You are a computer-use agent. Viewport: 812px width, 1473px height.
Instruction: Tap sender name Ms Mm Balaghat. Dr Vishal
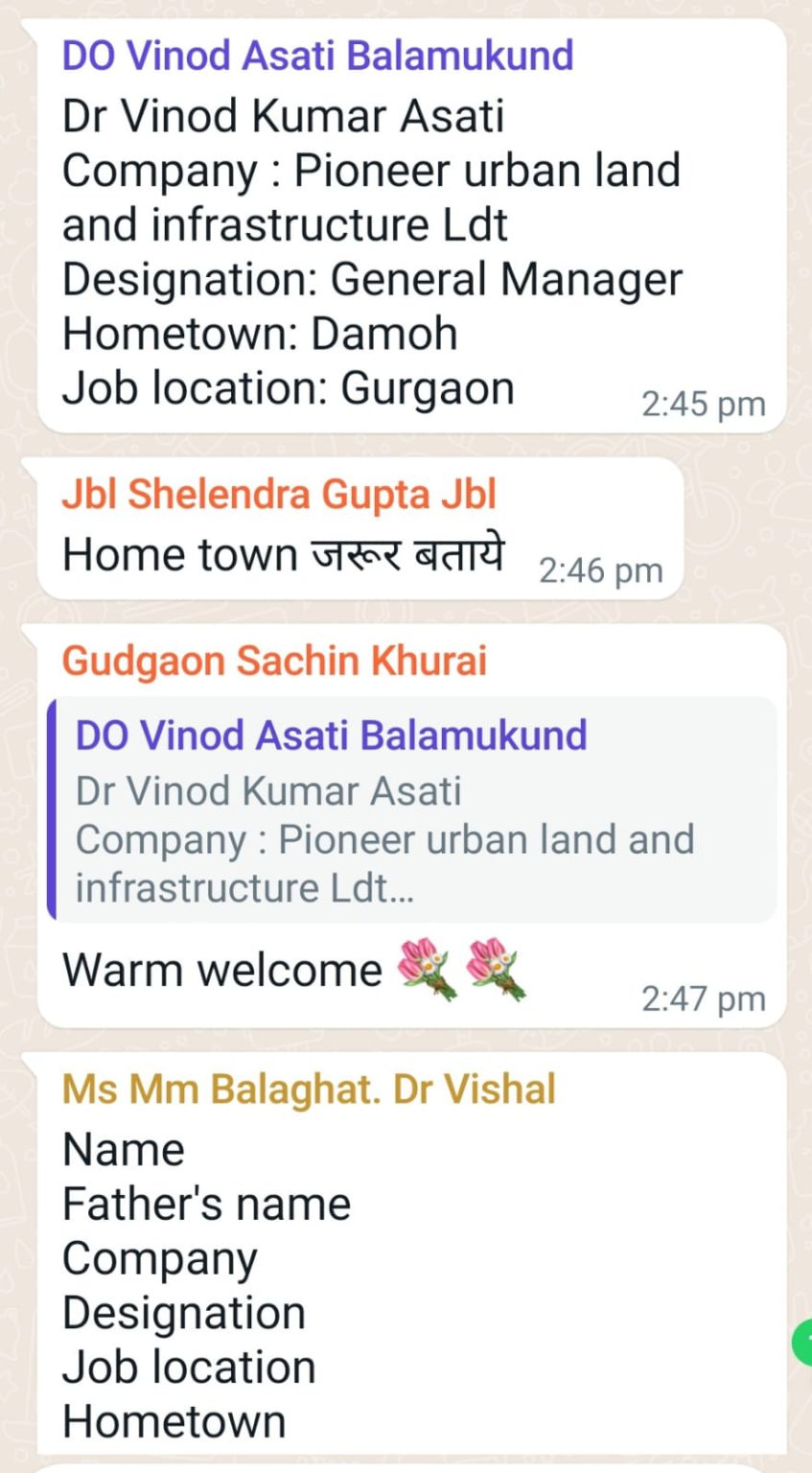309,1089
